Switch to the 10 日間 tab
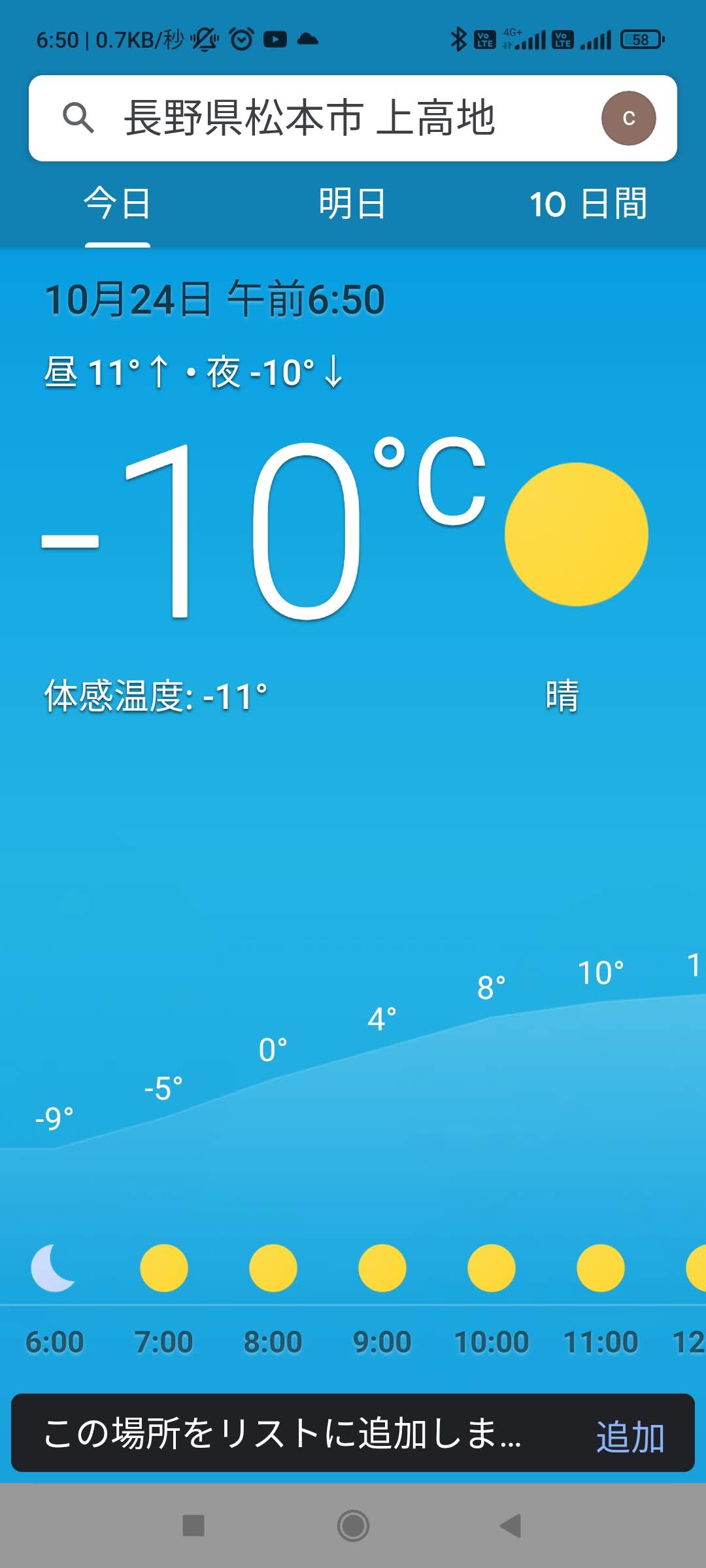The image size is (706, 1568). (588, 204)
